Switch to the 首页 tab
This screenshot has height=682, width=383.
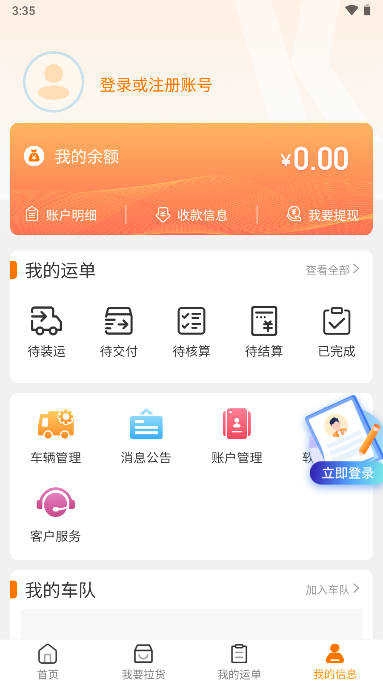pyautogui.click(x=48, y=661)
